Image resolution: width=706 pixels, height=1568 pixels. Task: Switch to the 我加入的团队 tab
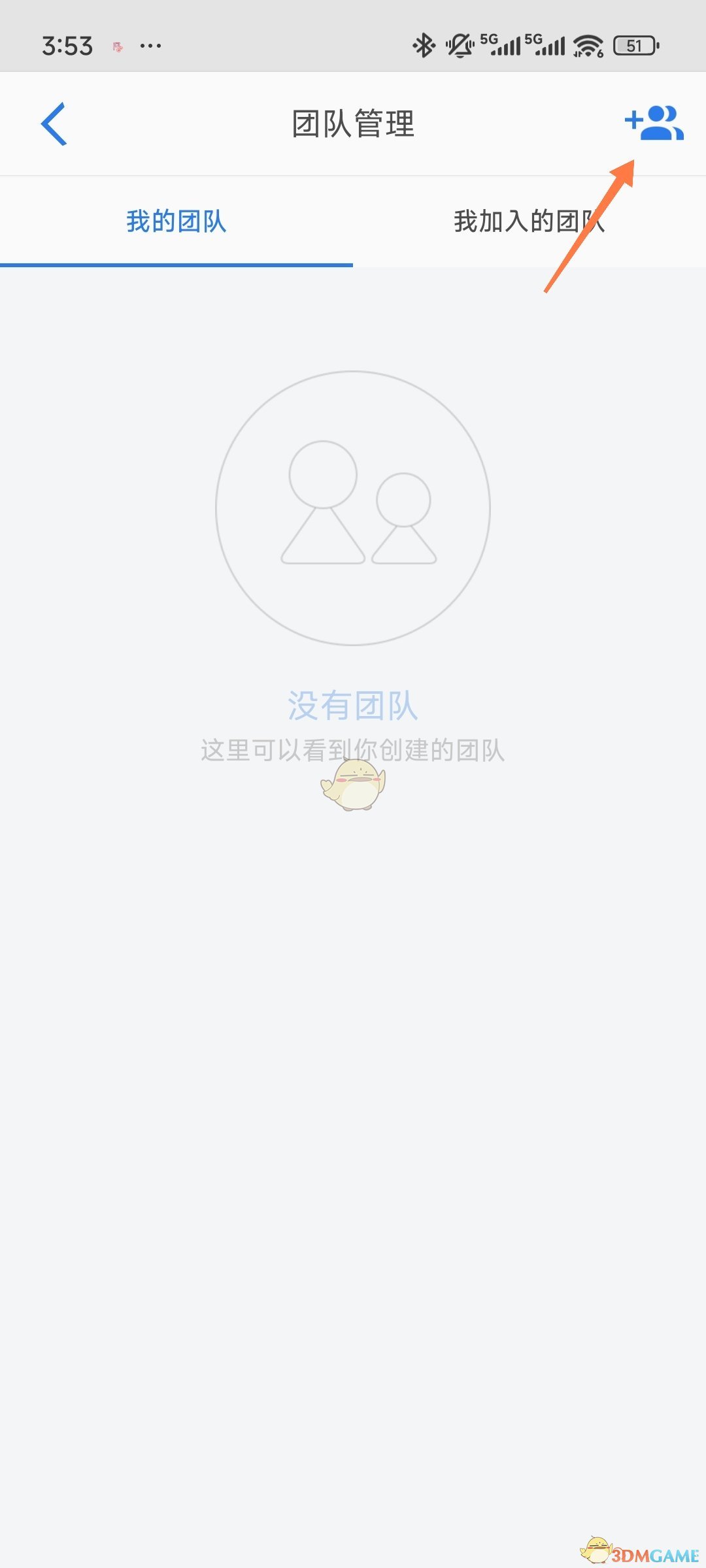pyautogui.click(x=529, y=222)
